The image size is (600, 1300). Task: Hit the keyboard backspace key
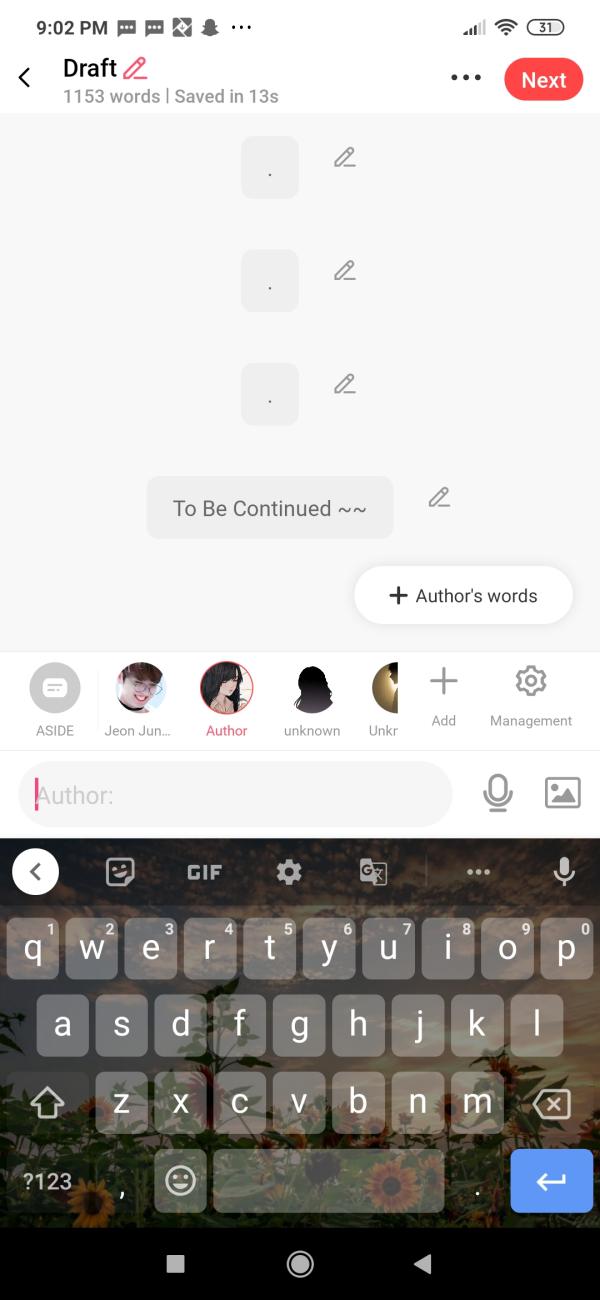(551, 1104)
